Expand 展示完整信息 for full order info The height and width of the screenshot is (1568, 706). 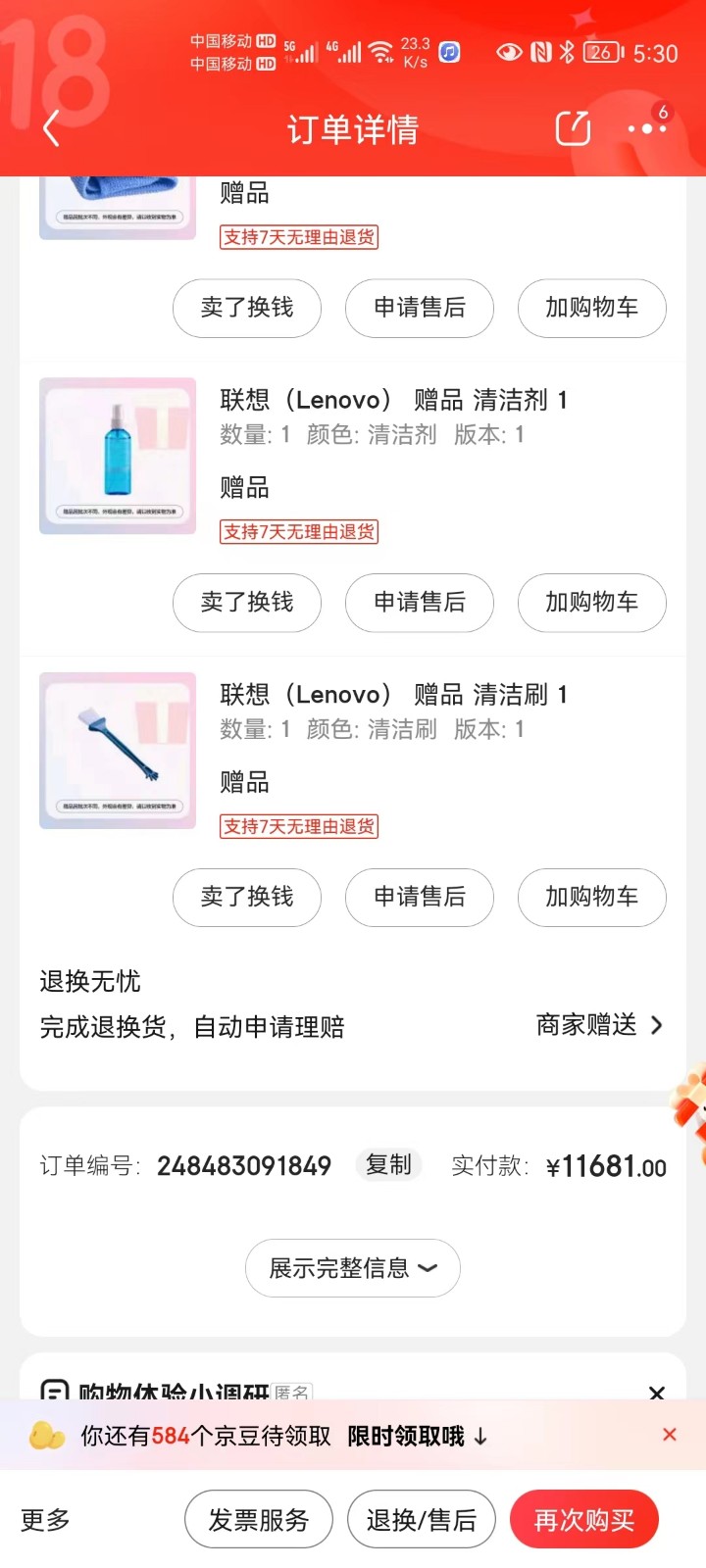(x=353, y=1268)
